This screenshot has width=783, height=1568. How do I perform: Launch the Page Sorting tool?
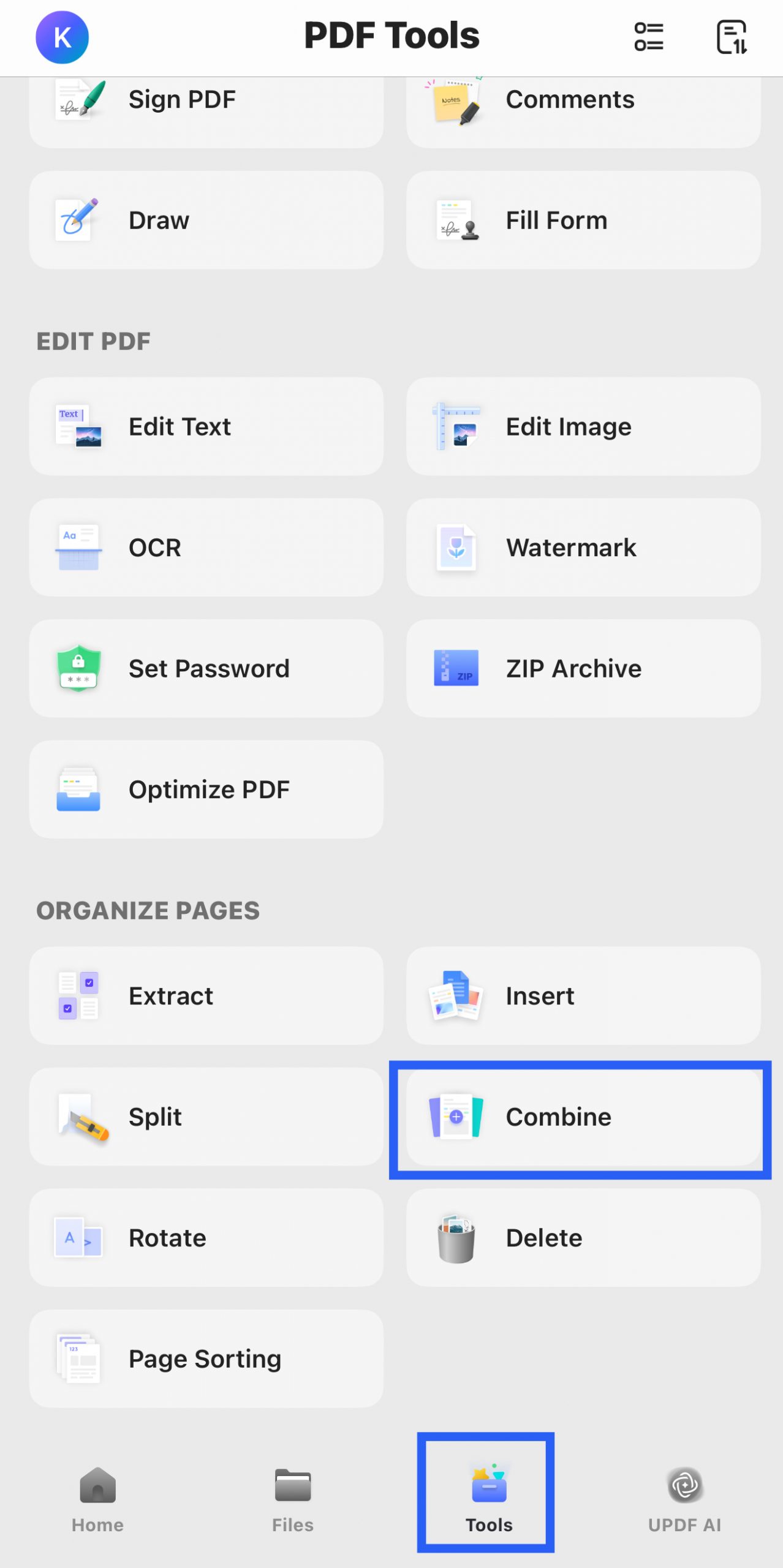(205, 1358)
